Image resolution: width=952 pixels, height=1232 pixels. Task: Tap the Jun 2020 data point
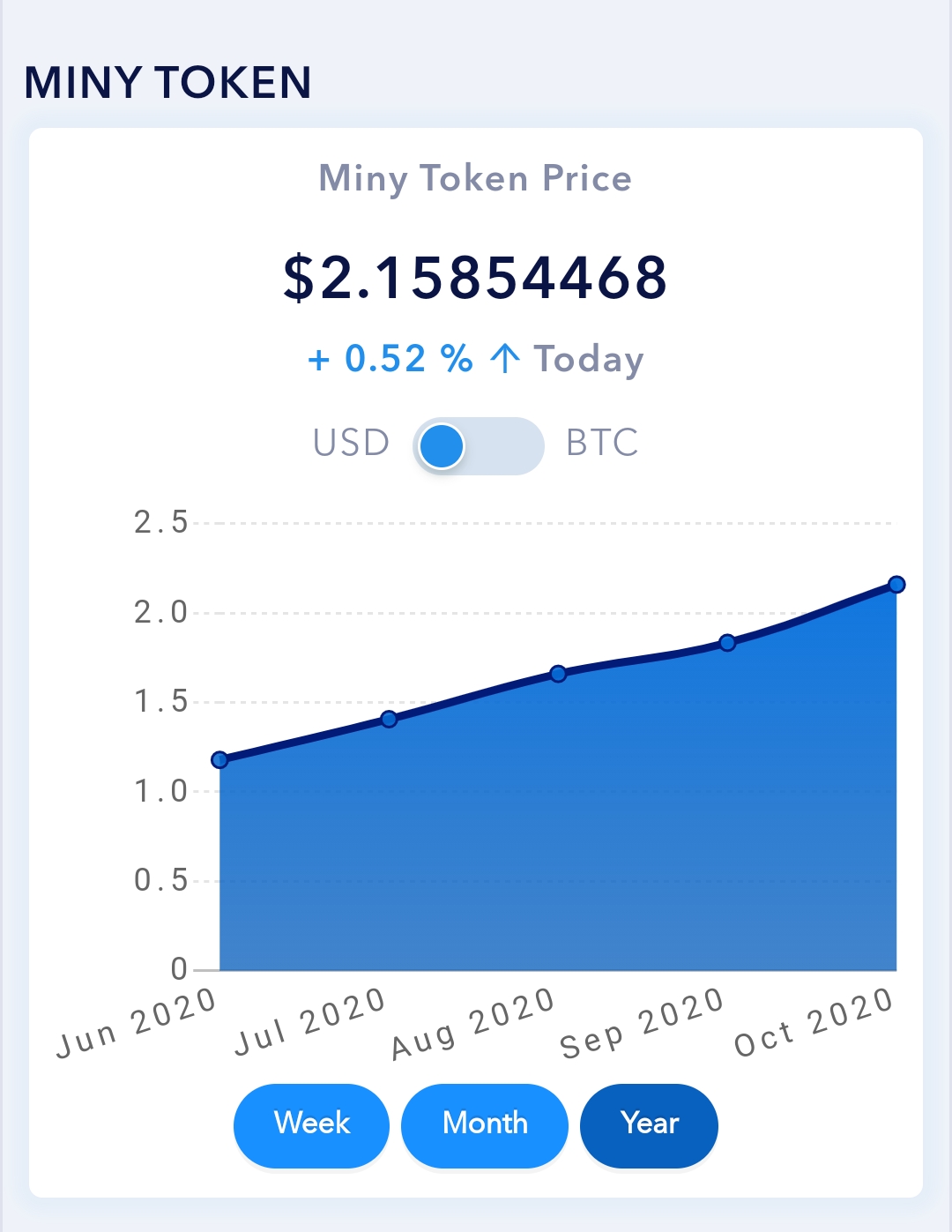219,760
